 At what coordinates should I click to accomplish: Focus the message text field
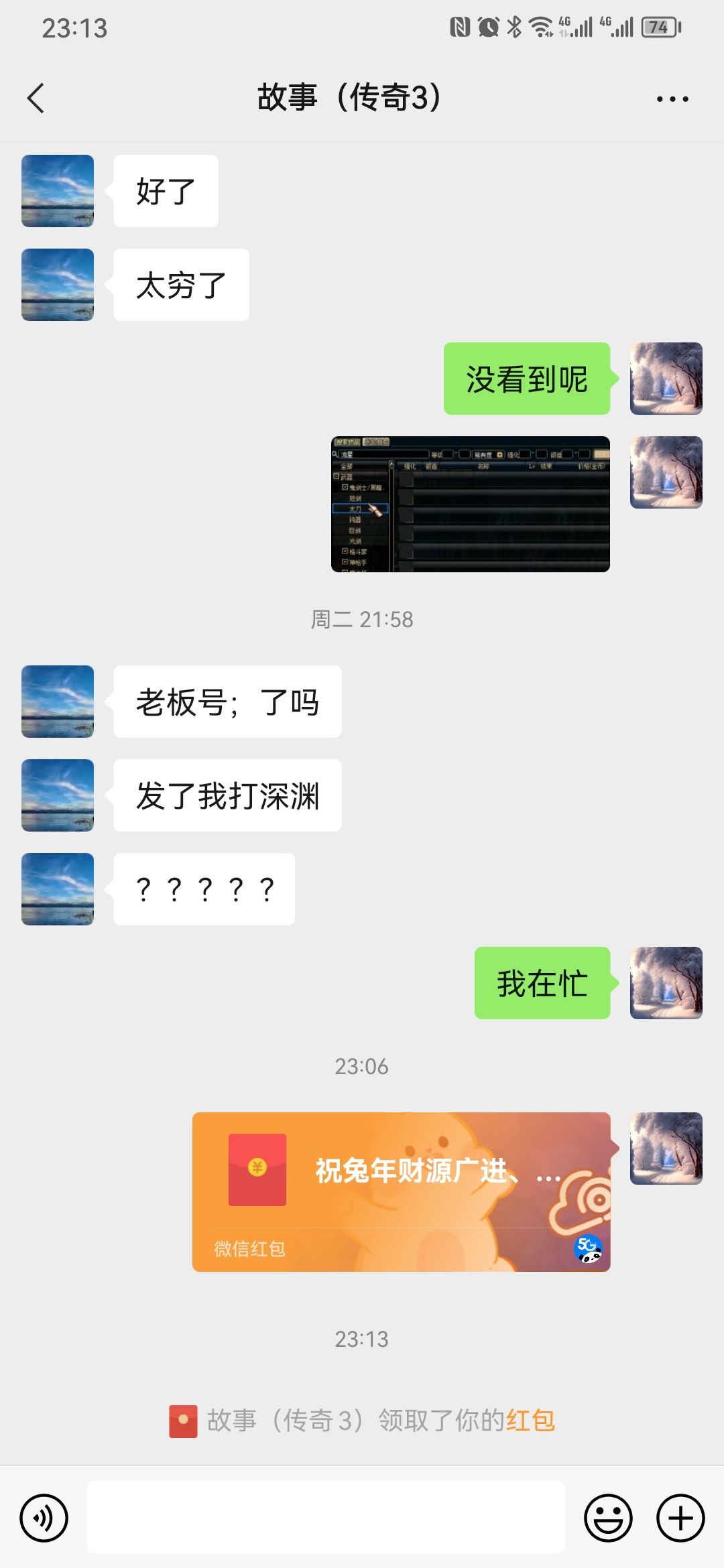pos(325,1518)
